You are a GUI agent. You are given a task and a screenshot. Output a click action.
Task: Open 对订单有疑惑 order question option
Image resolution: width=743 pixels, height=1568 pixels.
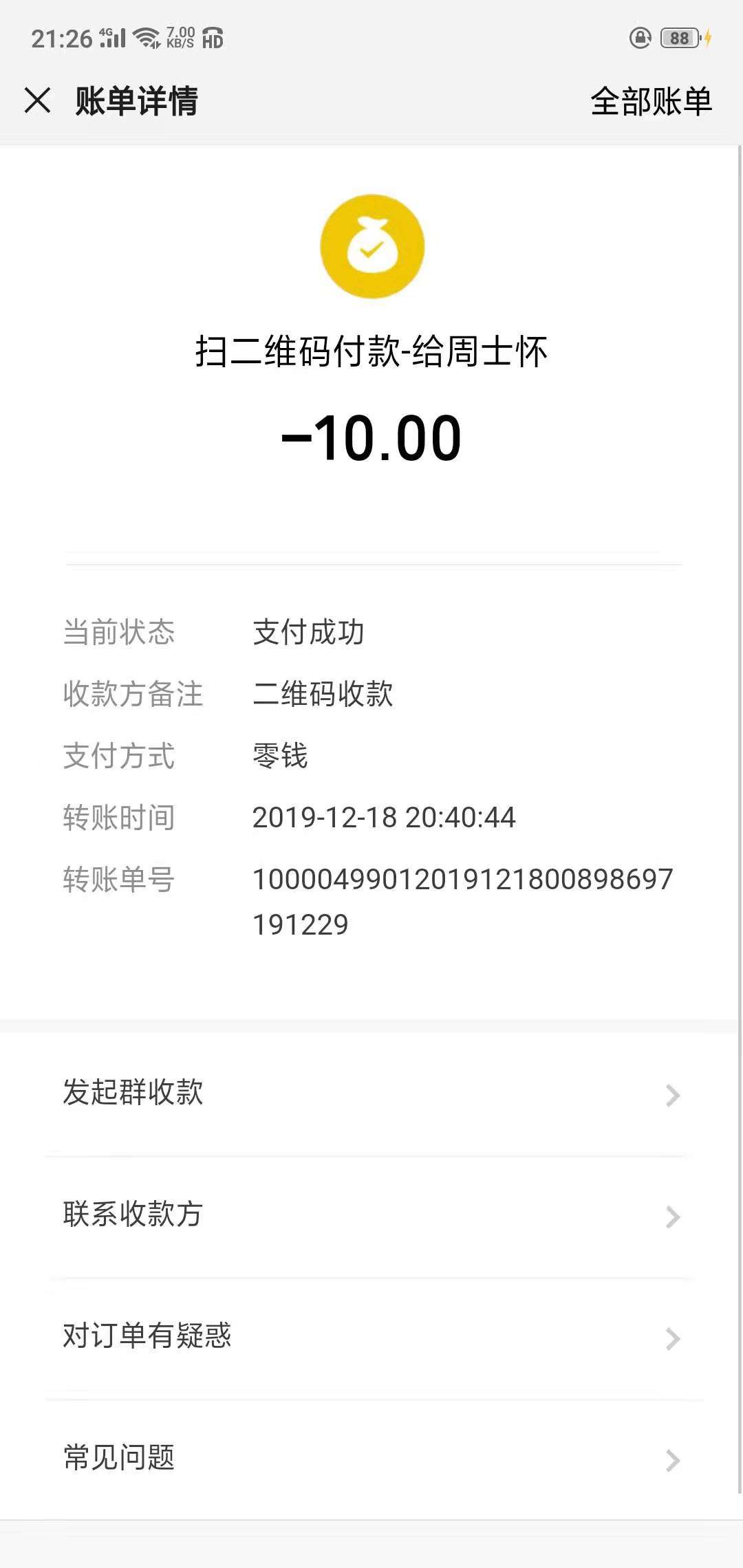(x=371, y=1338)
